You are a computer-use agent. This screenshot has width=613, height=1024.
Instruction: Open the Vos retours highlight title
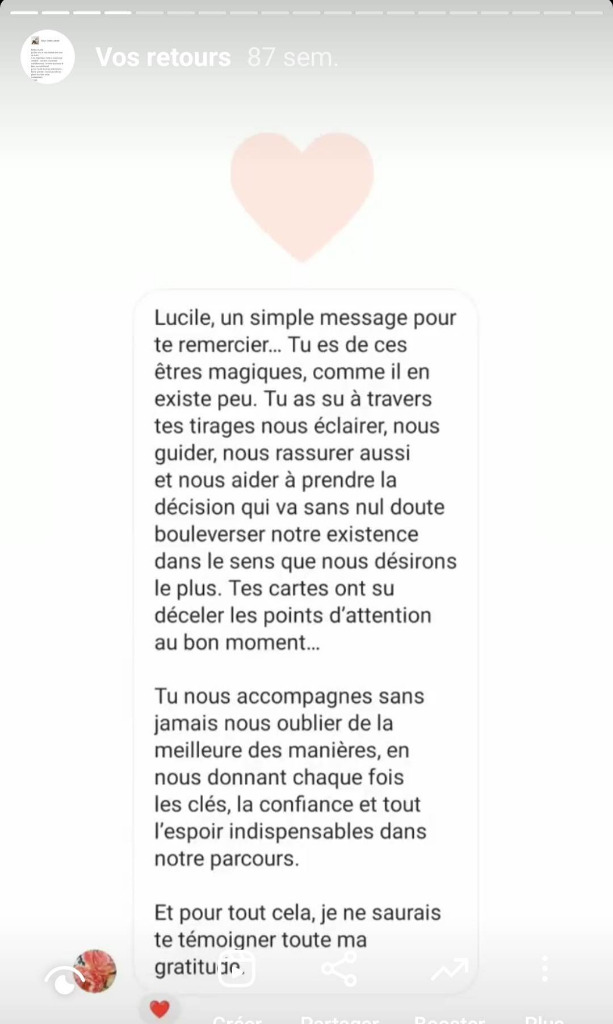pos(163,58)
